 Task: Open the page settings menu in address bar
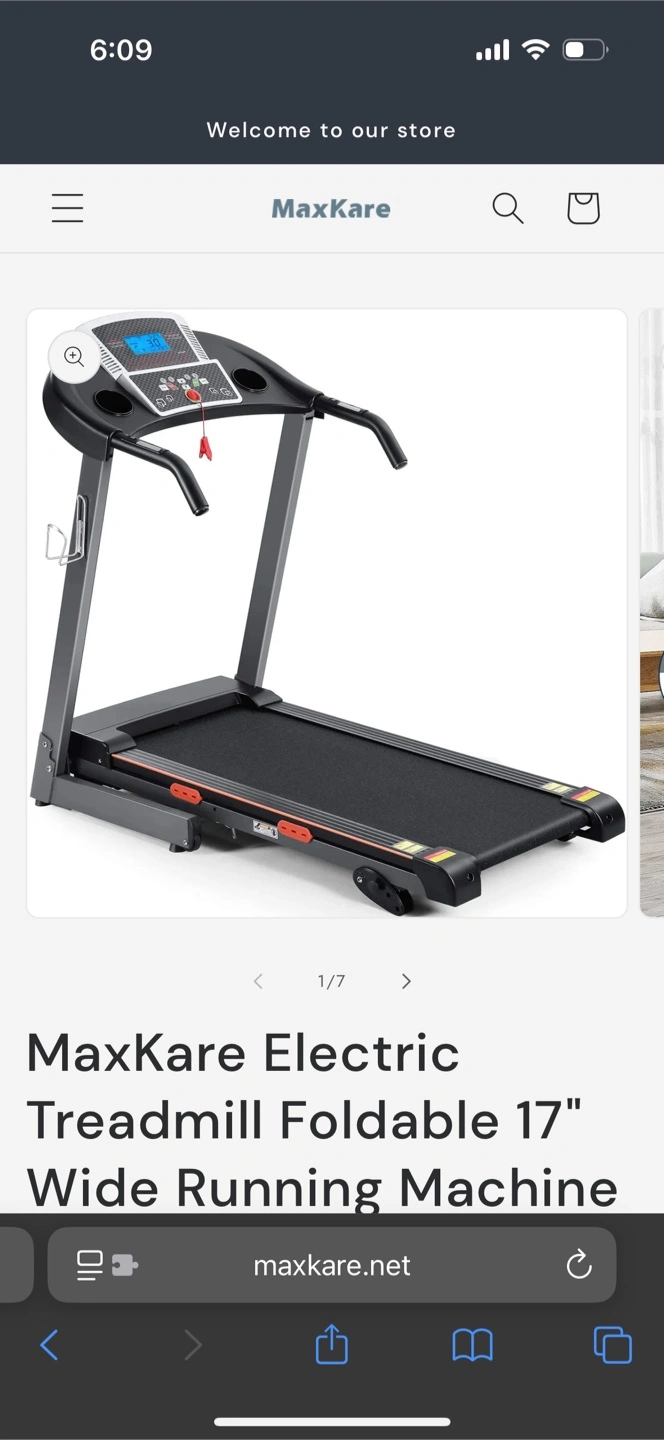[107, 1265]
